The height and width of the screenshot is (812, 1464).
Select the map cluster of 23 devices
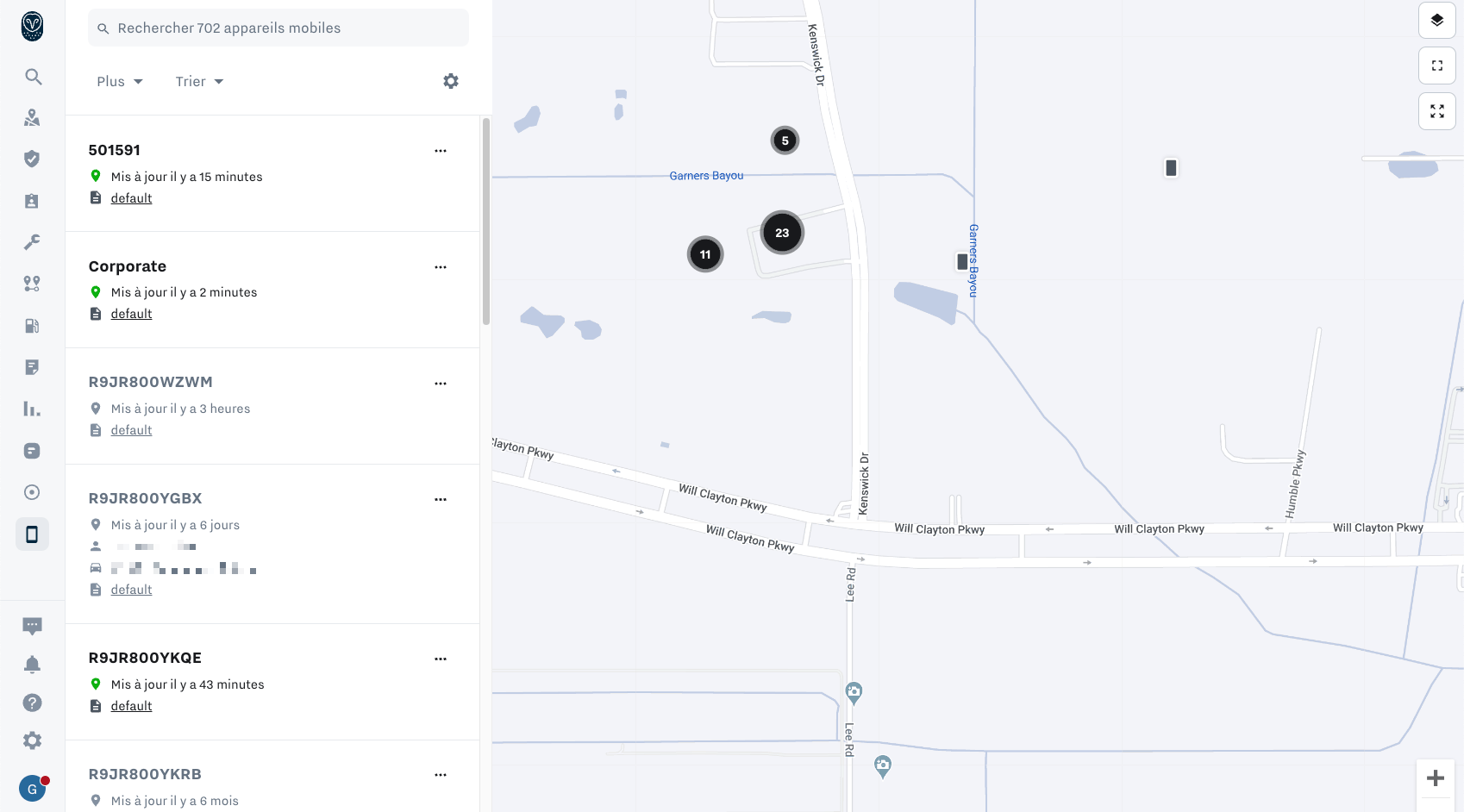(782, 233)
